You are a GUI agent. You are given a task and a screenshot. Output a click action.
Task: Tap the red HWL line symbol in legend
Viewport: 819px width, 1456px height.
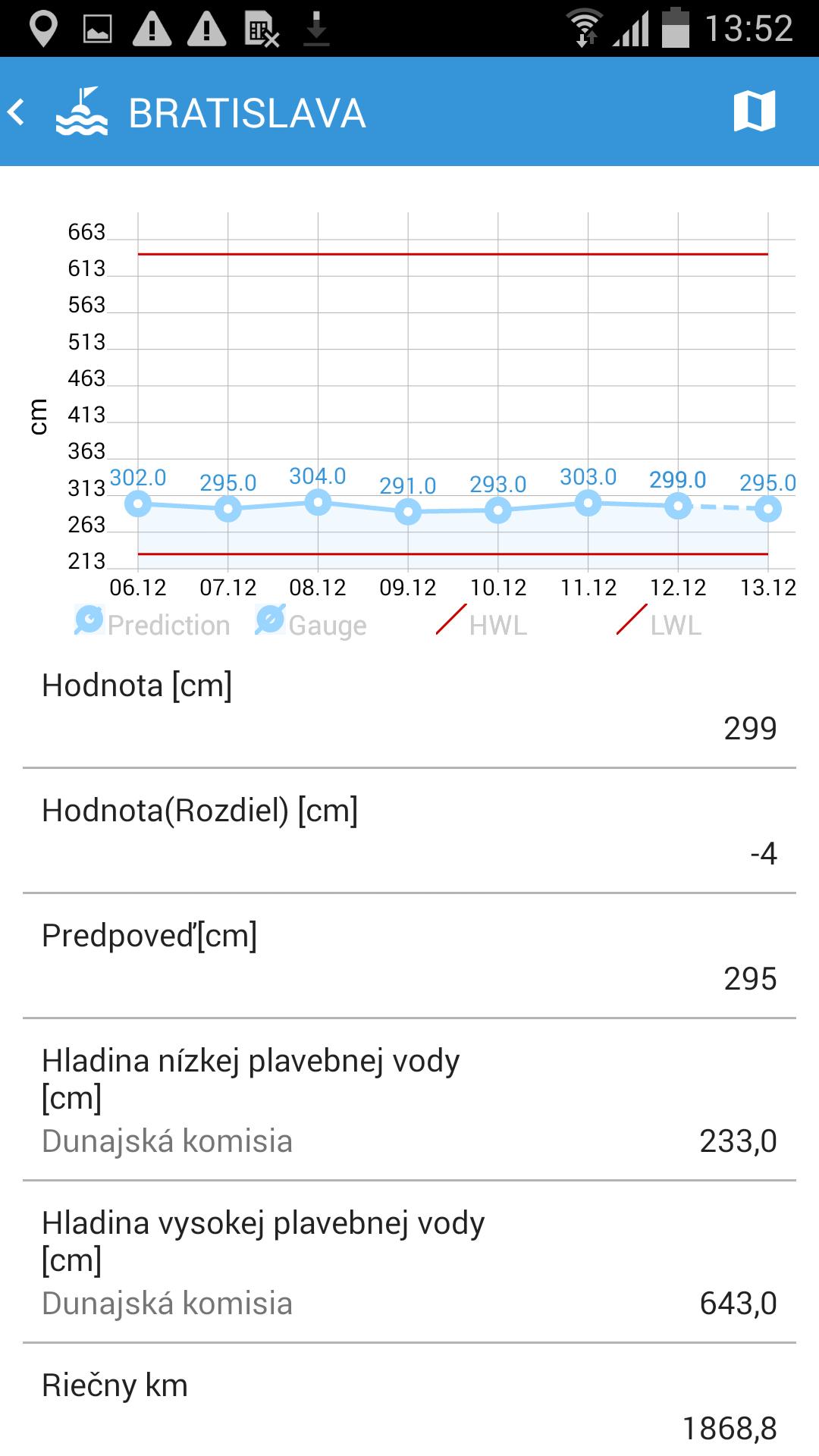point(449,620)
